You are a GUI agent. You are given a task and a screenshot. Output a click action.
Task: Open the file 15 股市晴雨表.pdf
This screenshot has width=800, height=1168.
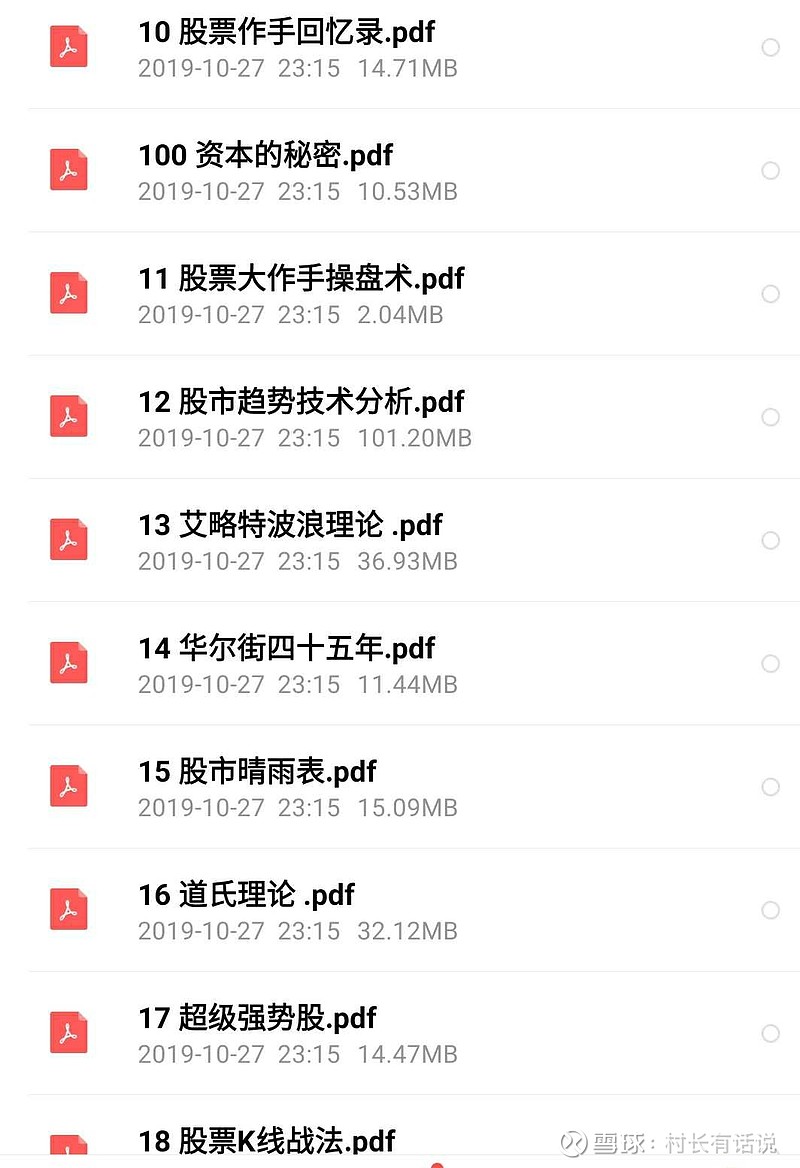(257, 772)
